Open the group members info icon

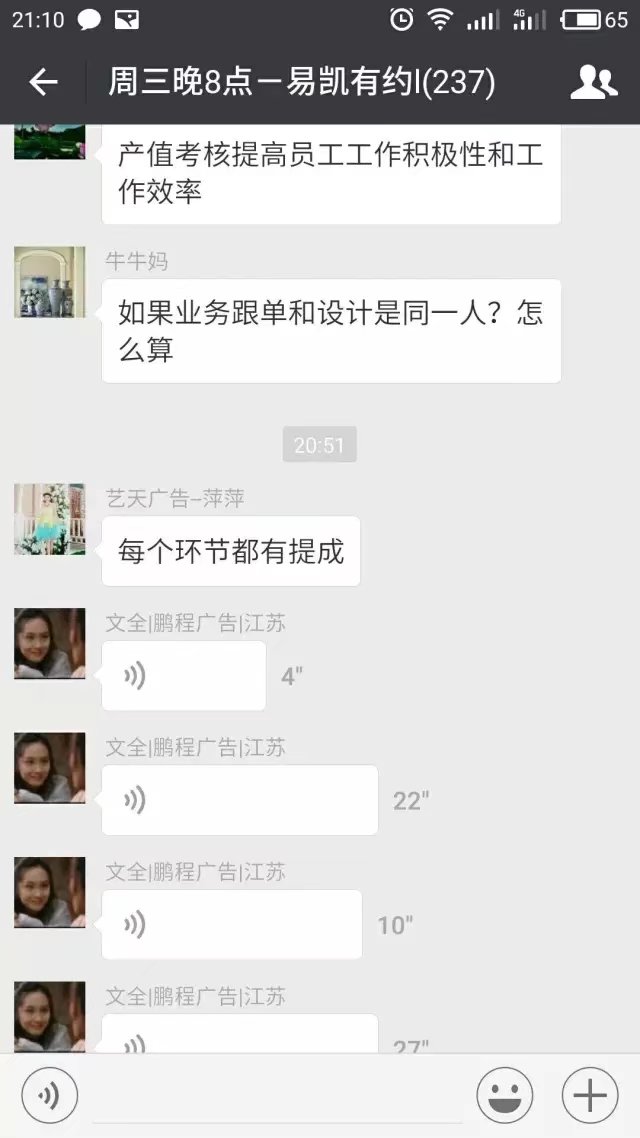tap(593, 82)
